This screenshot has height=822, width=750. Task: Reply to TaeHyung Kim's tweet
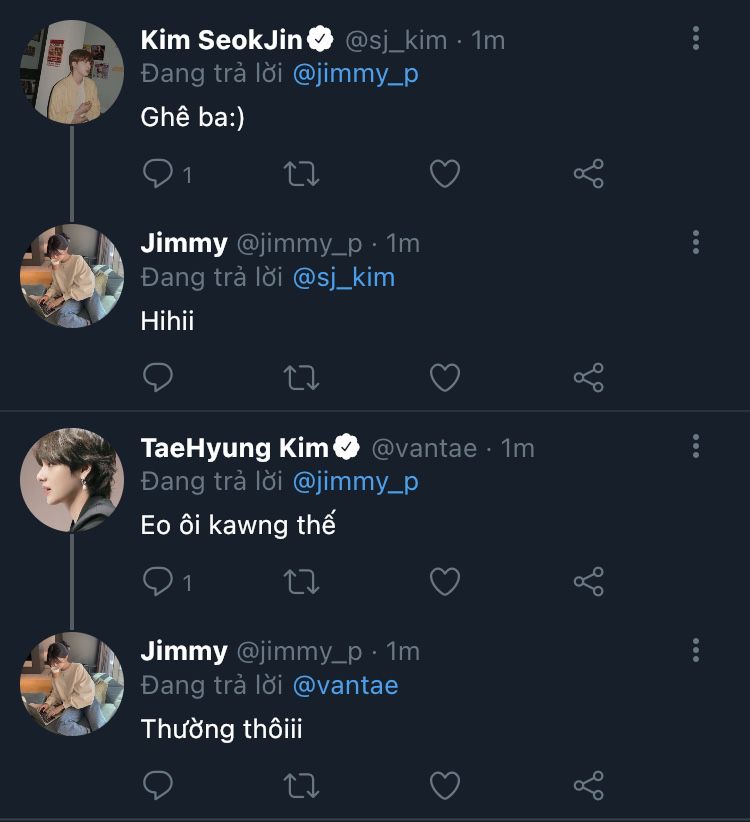158,581
